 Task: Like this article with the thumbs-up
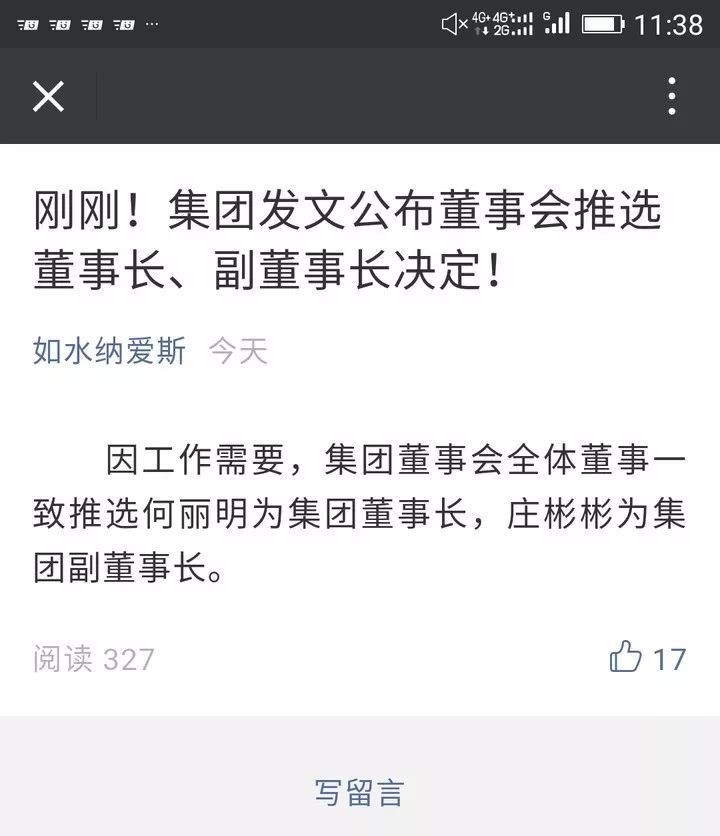click(626, 658)
